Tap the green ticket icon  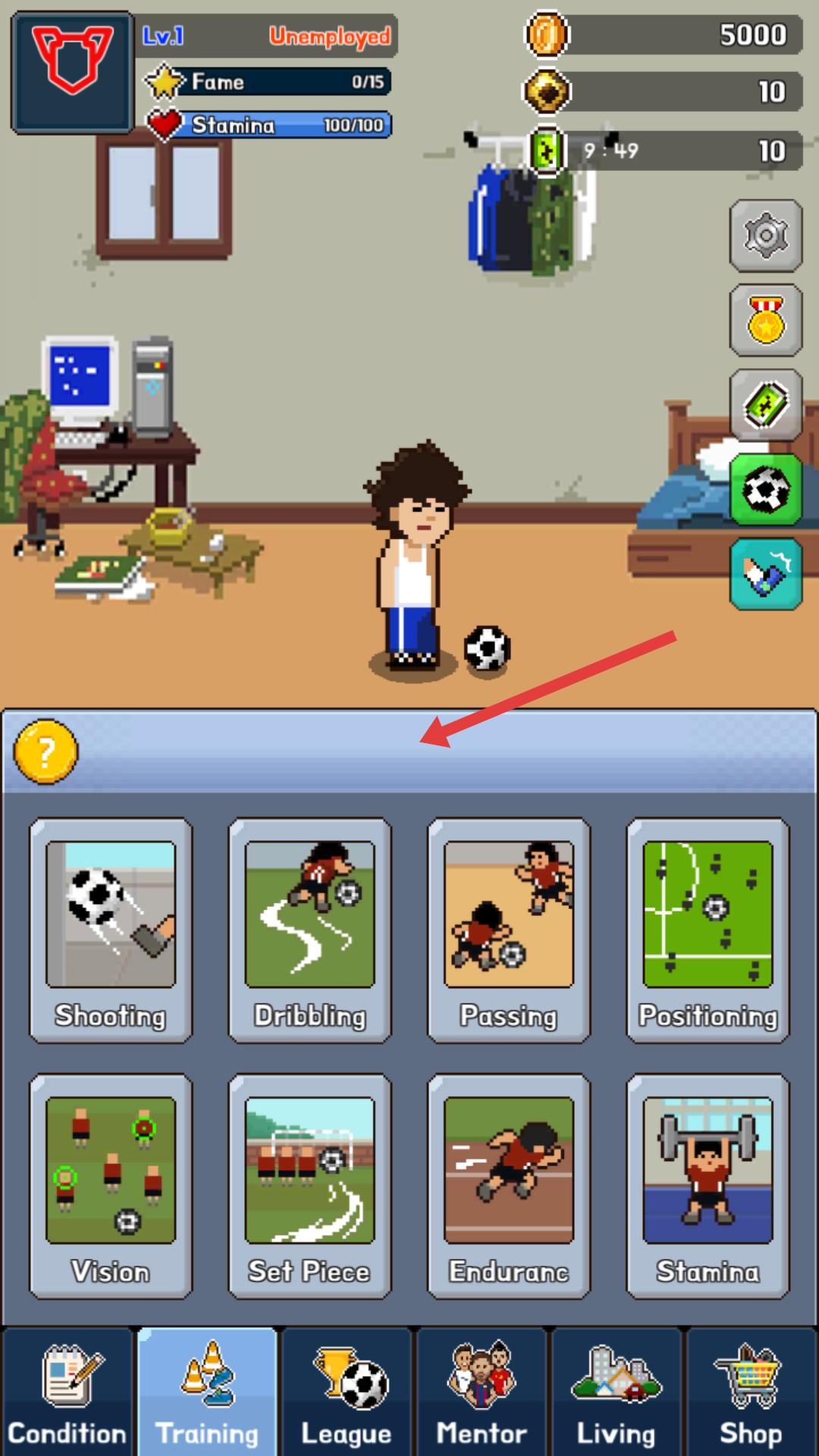click(765, 405)
